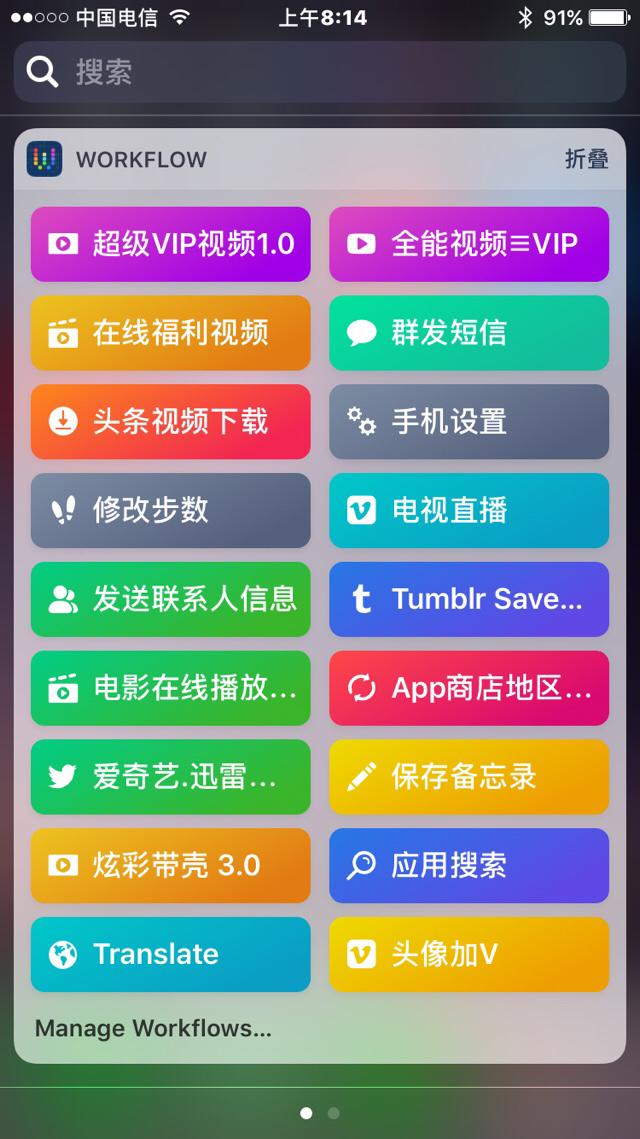The height and width of the screenshot is (1139, 640).
Task: Launch the 在线福利视频 workflow
Action: click(171, 333)
